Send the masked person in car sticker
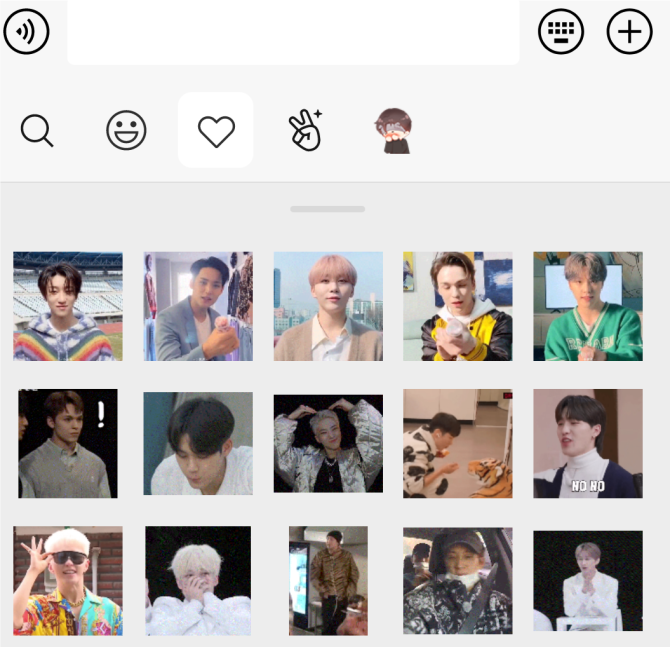 click(x=458, y=580)
